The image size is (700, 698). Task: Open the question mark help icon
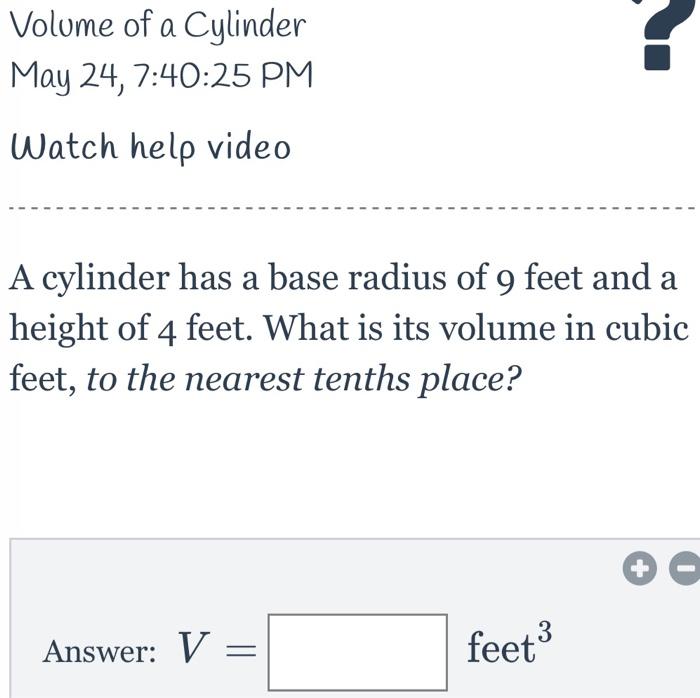656,35
